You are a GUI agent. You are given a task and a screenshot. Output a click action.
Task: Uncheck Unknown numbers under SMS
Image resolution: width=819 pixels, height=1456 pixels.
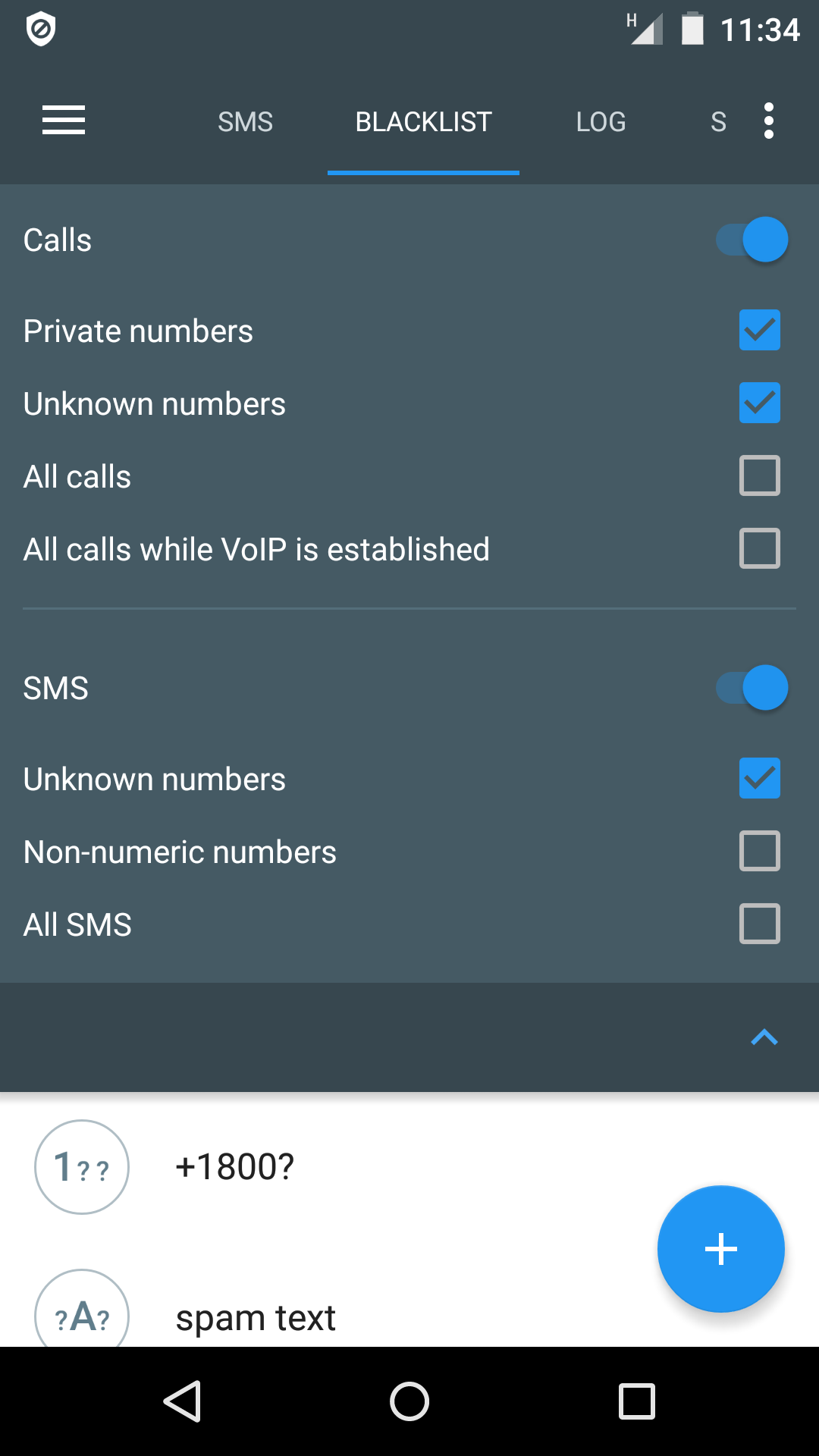click(x=759, y=779)
